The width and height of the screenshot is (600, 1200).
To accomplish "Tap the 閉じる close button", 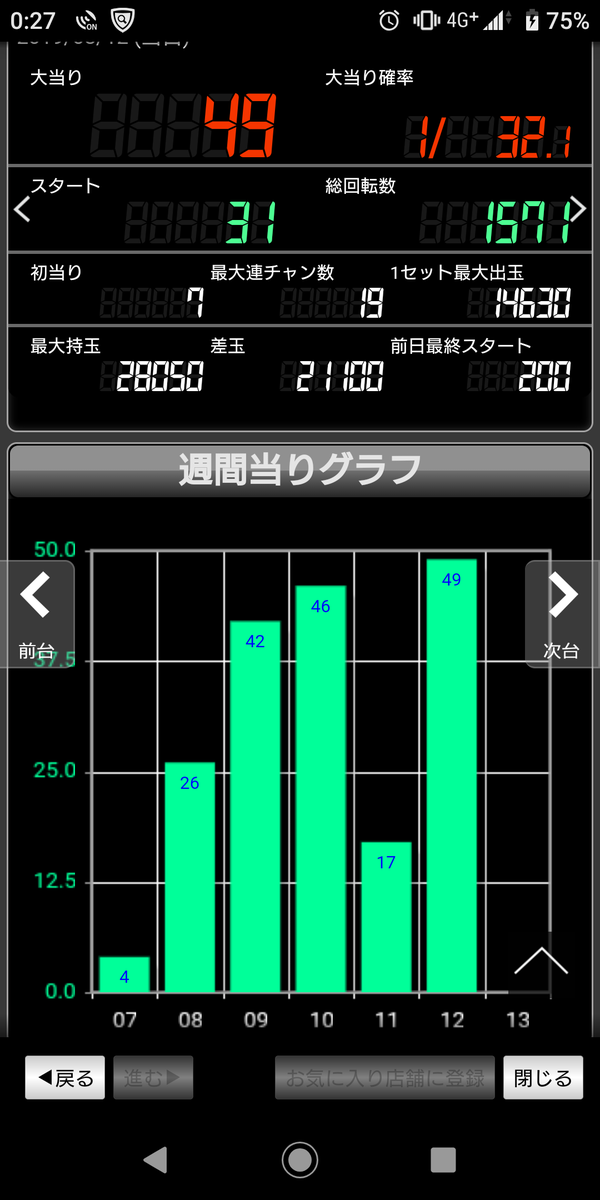I will point(543,1078).
